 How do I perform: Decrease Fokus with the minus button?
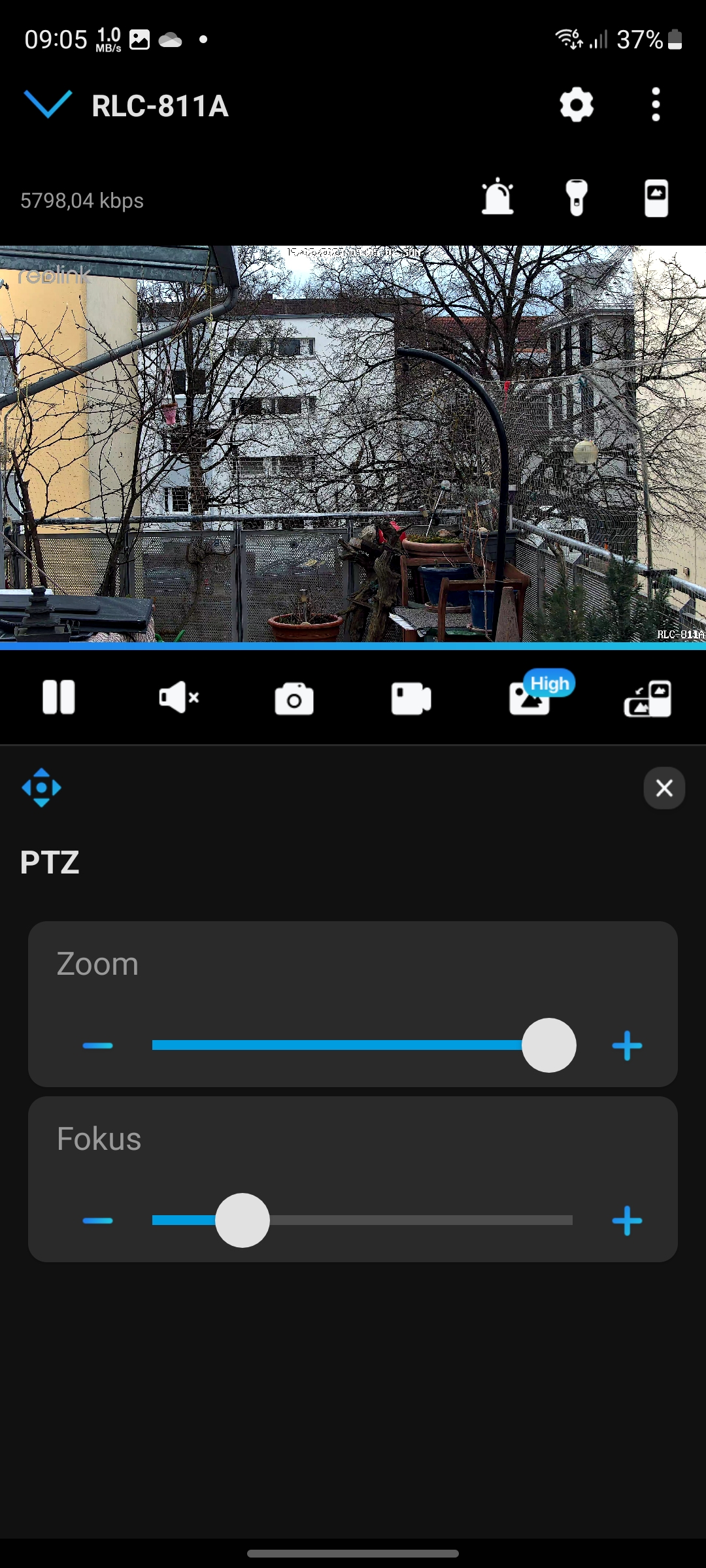[x=98, y=1220]
